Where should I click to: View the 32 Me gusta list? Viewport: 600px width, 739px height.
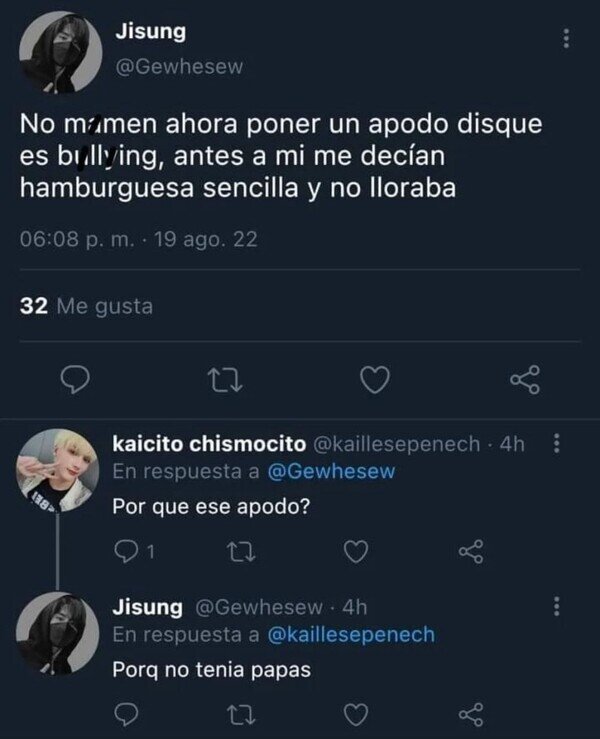pos(86,306)
